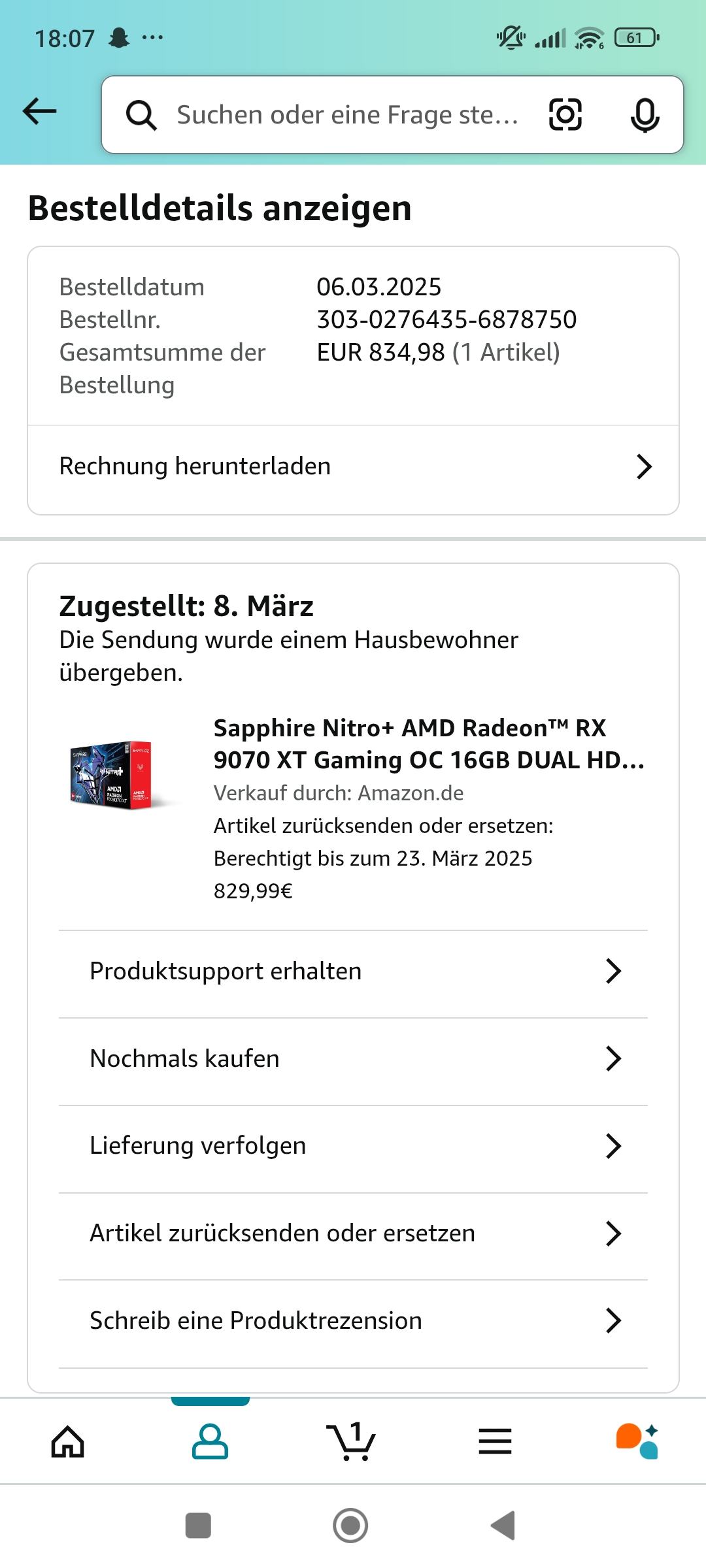Select "Produktsupport erhalten"
Screen dimensions: 706x1568
(x=353, y=972)
